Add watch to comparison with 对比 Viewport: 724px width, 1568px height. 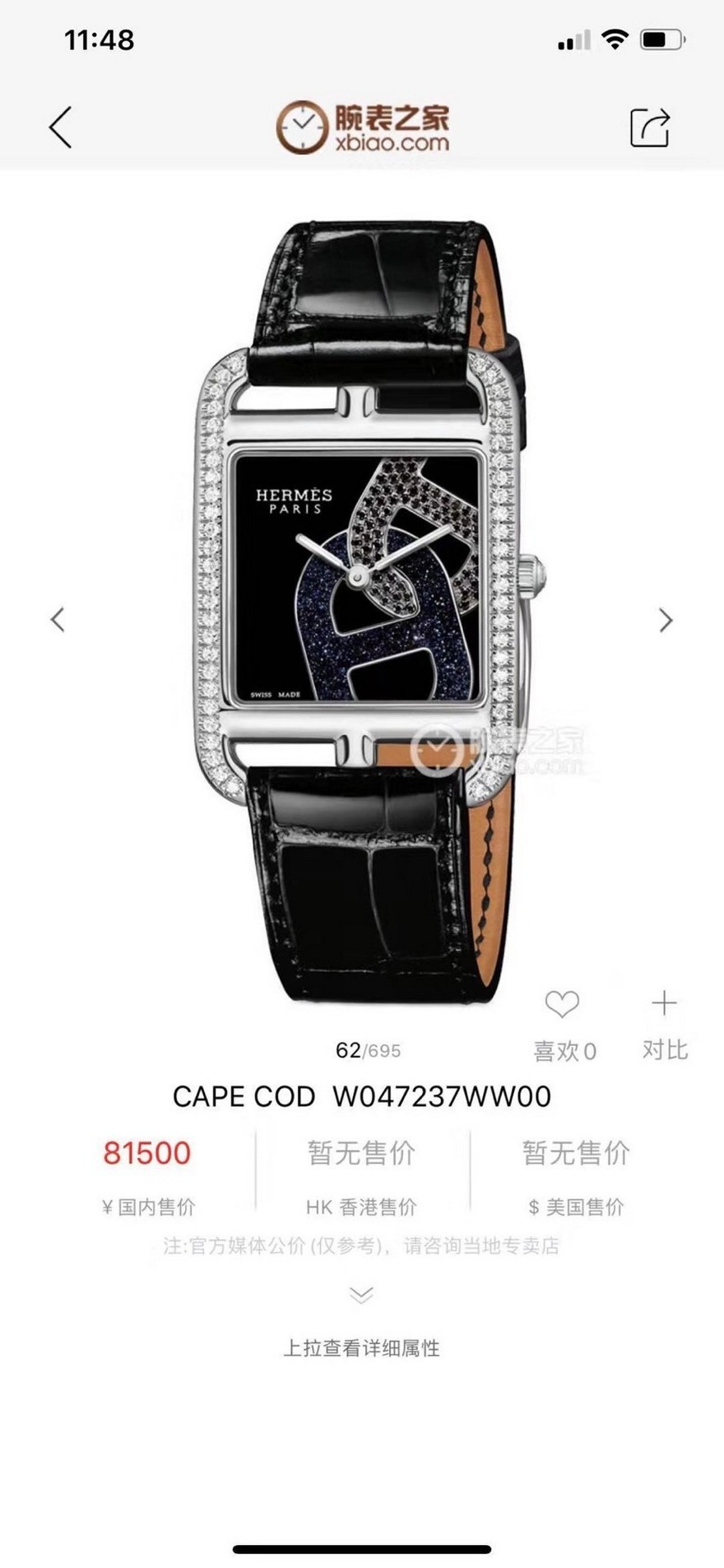(664, 1005)
